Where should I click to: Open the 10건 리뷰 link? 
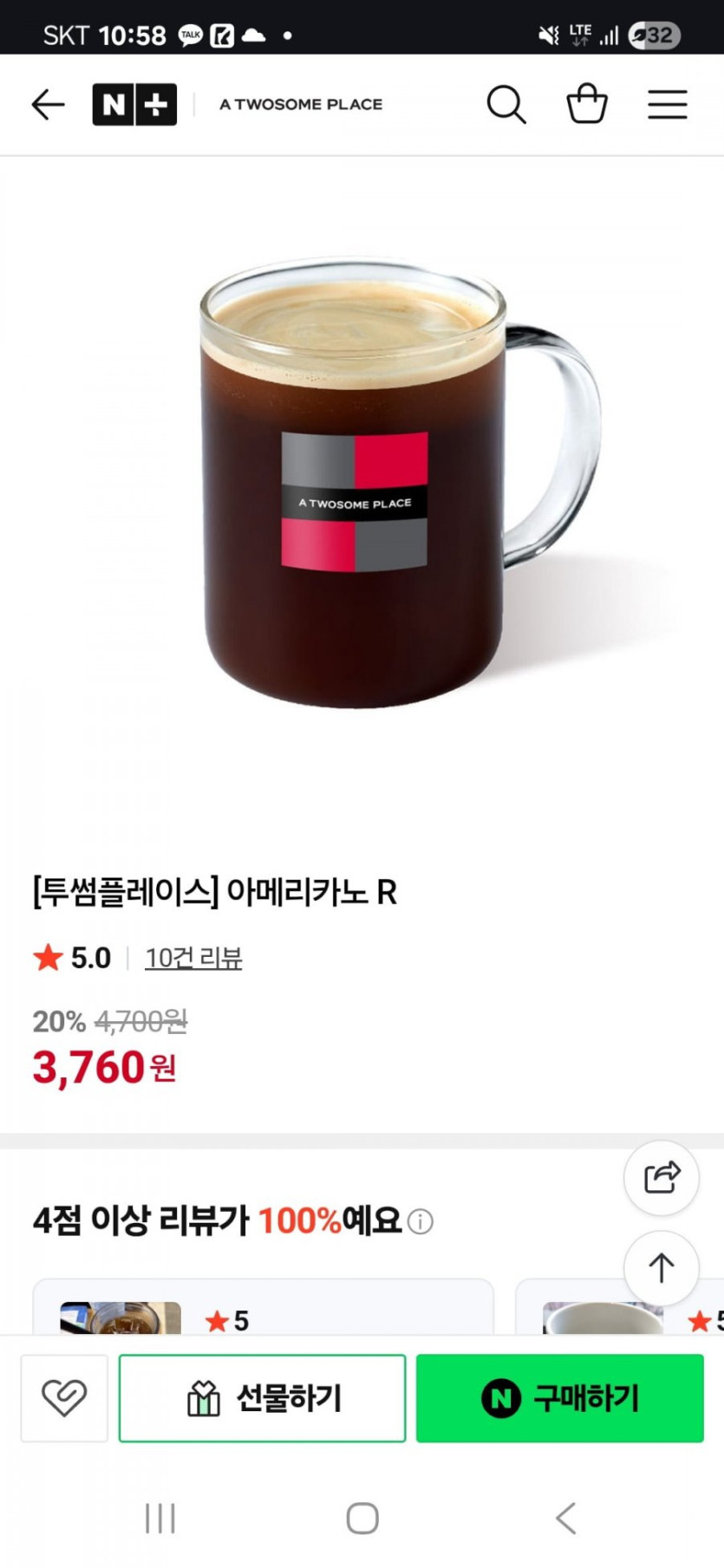pos(193,958)
